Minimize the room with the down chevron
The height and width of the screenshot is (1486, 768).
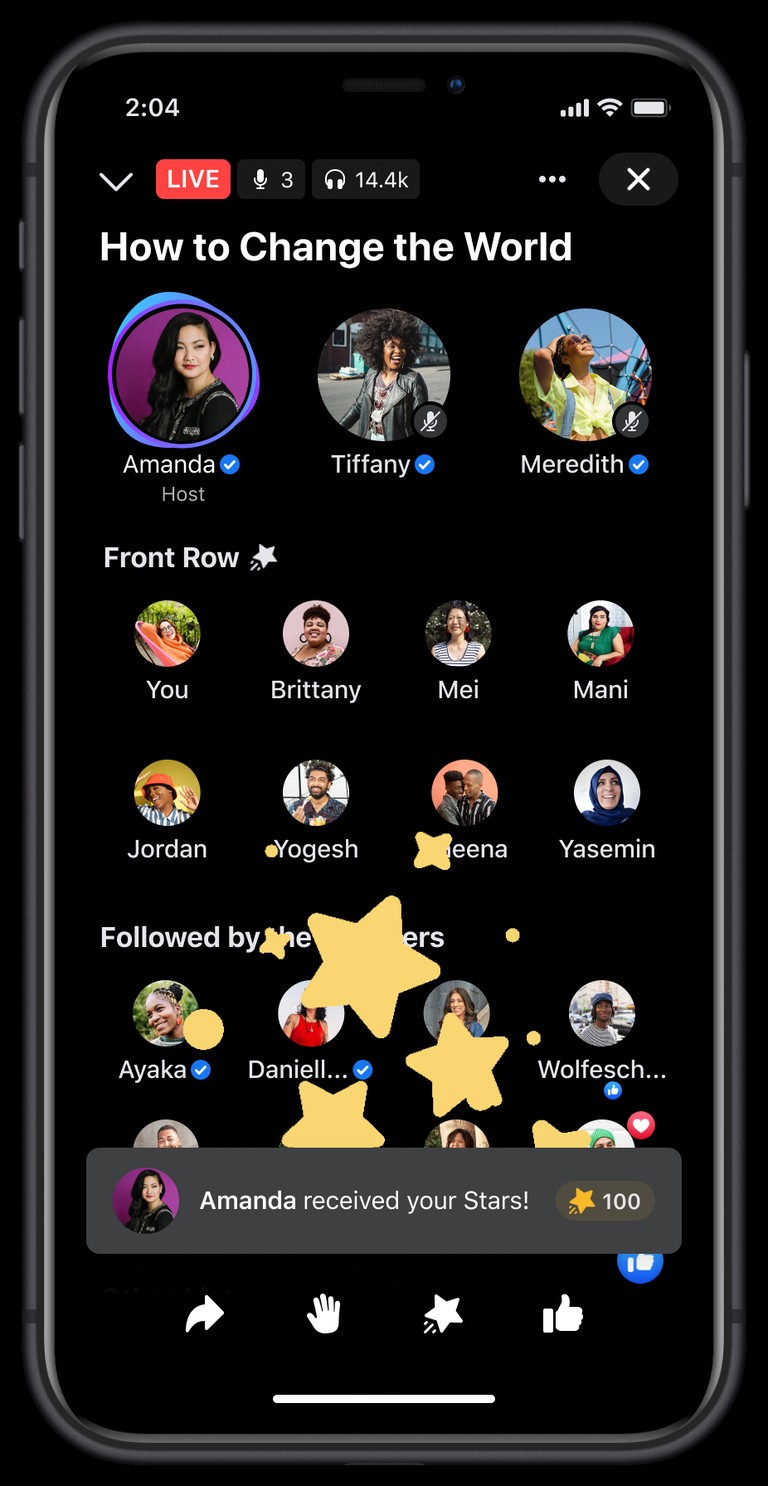(x=116, y=181)
